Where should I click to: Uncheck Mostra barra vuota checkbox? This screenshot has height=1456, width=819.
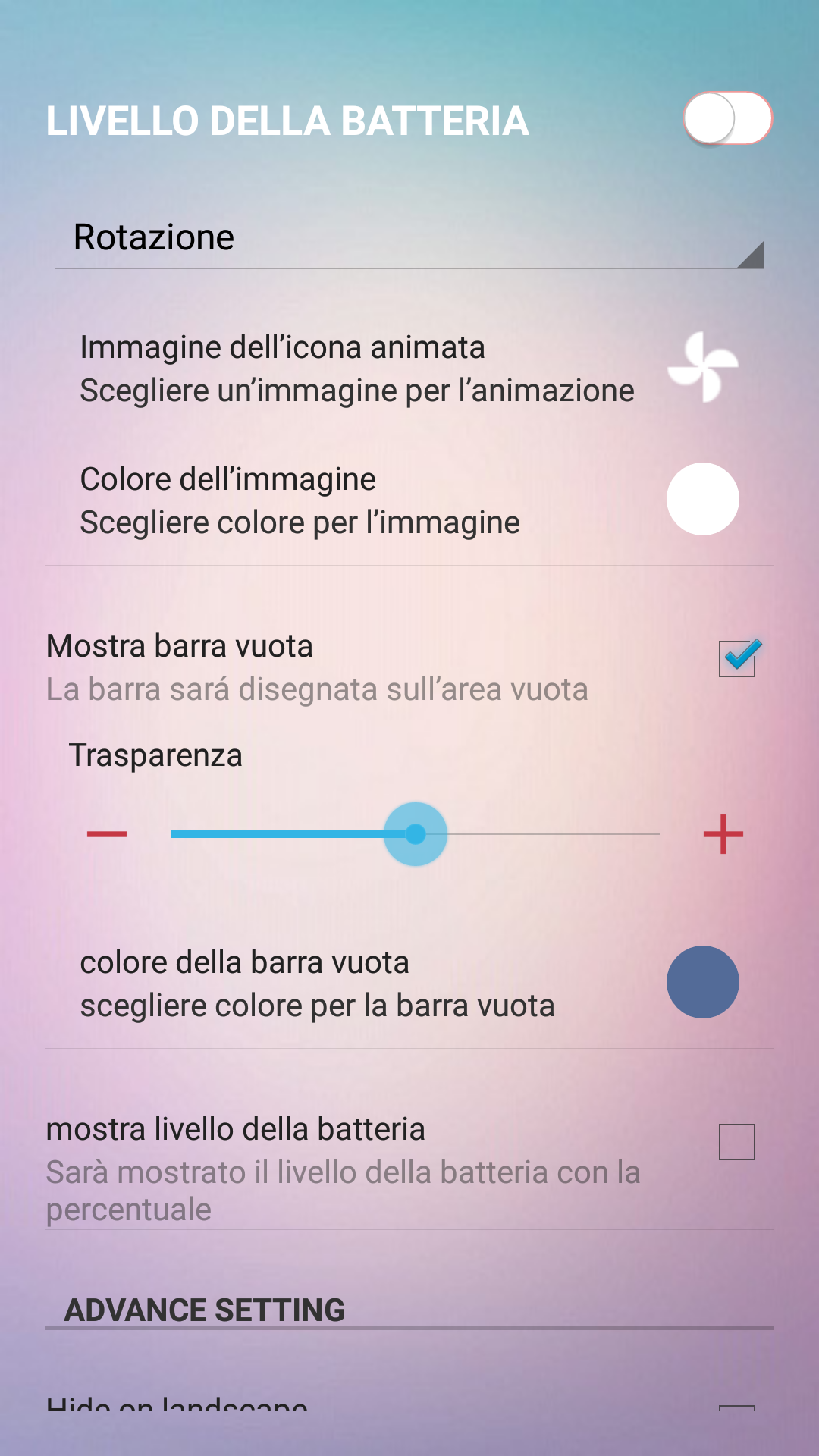click(737, 657)
